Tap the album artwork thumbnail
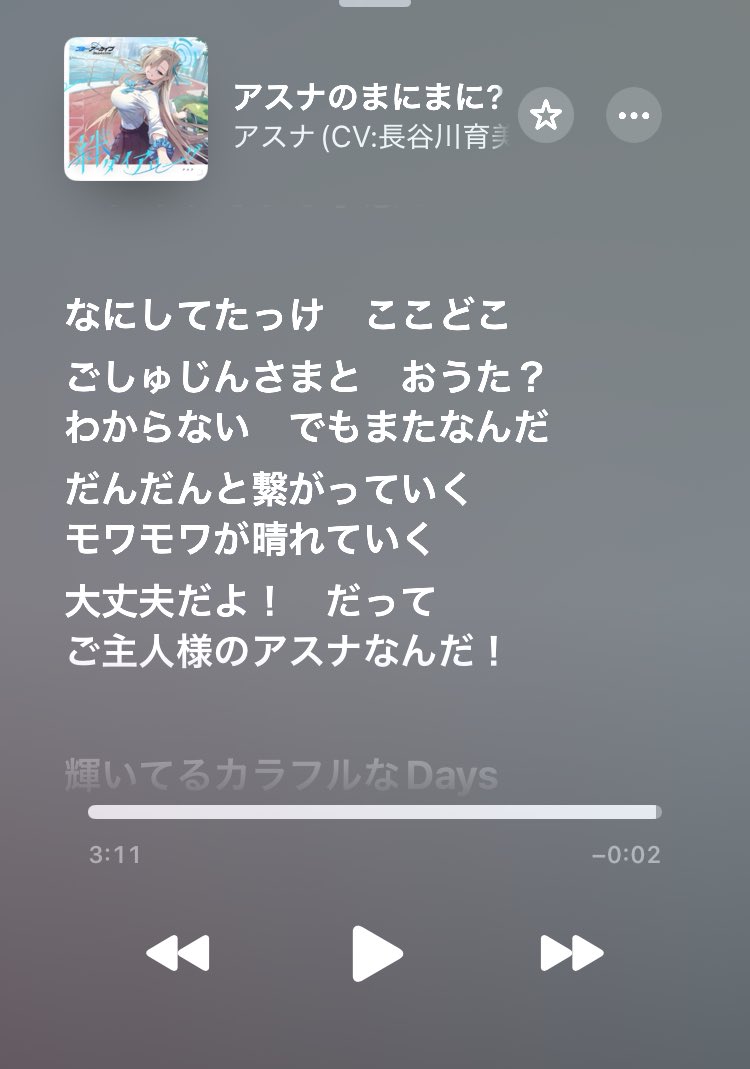The image size is (750, 1069). click(x=136, y=108)
